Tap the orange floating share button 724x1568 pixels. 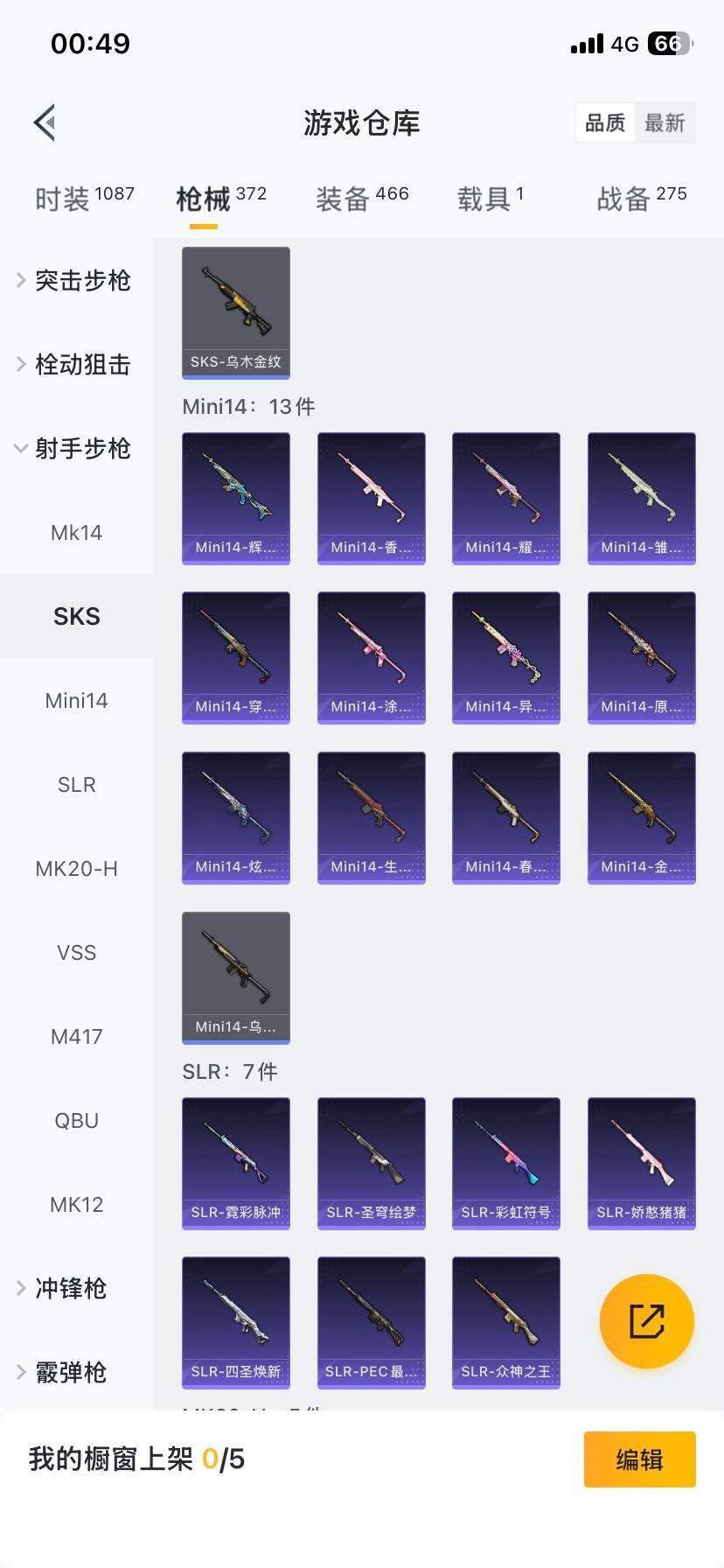[646, 1320]
